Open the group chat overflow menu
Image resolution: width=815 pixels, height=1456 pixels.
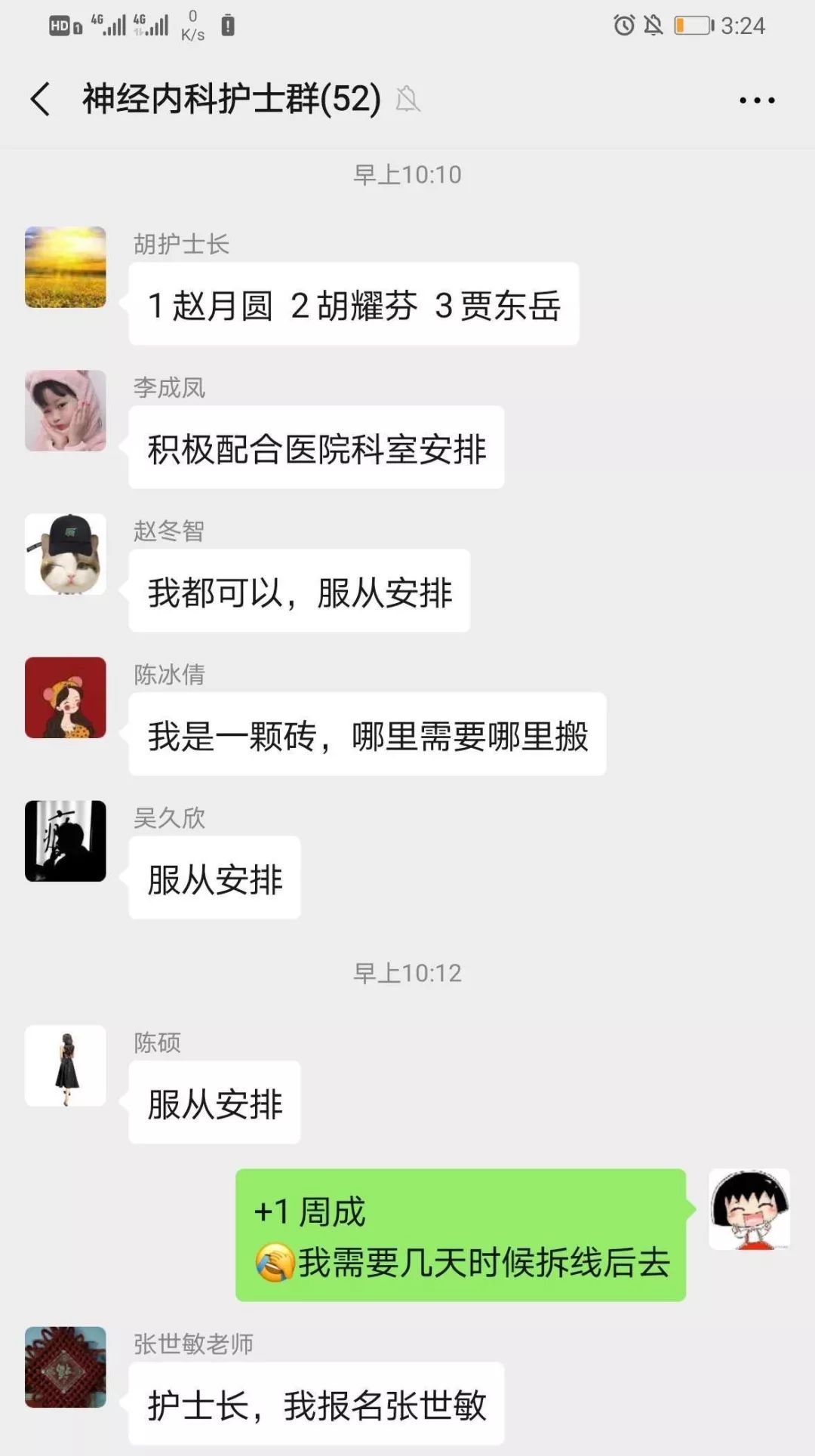pos(757,100)
